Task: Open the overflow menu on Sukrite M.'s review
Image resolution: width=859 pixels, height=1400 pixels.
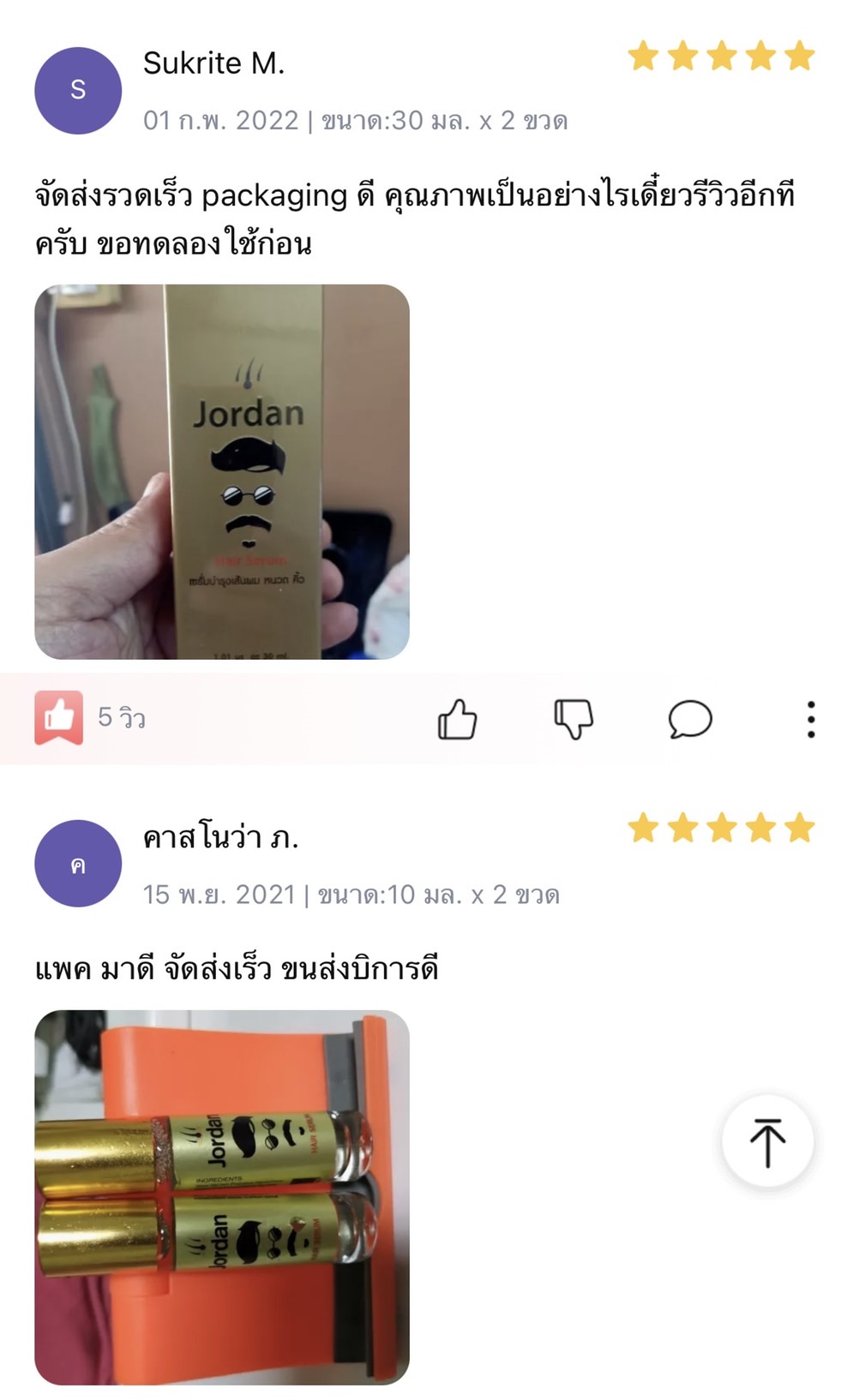Action: [x=810, y=719]
